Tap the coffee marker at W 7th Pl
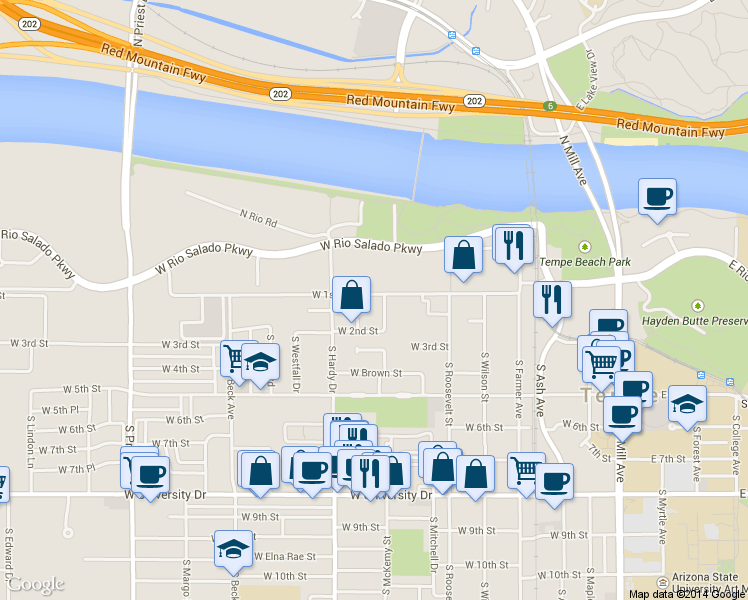This screenshot has width=748, height=600. (x=150, y=476)
